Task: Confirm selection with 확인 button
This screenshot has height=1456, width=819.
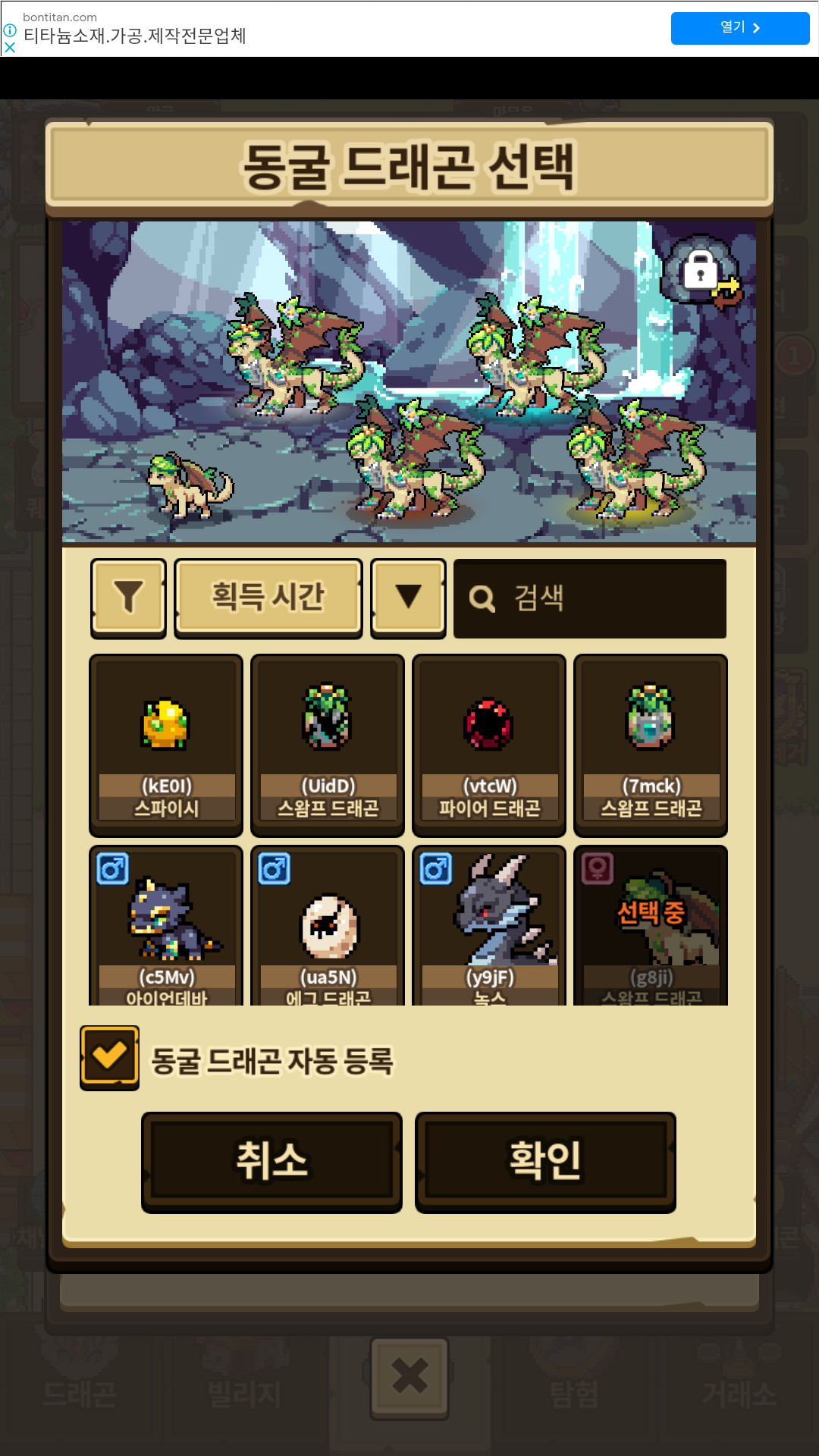Action: coord(545,1162)
